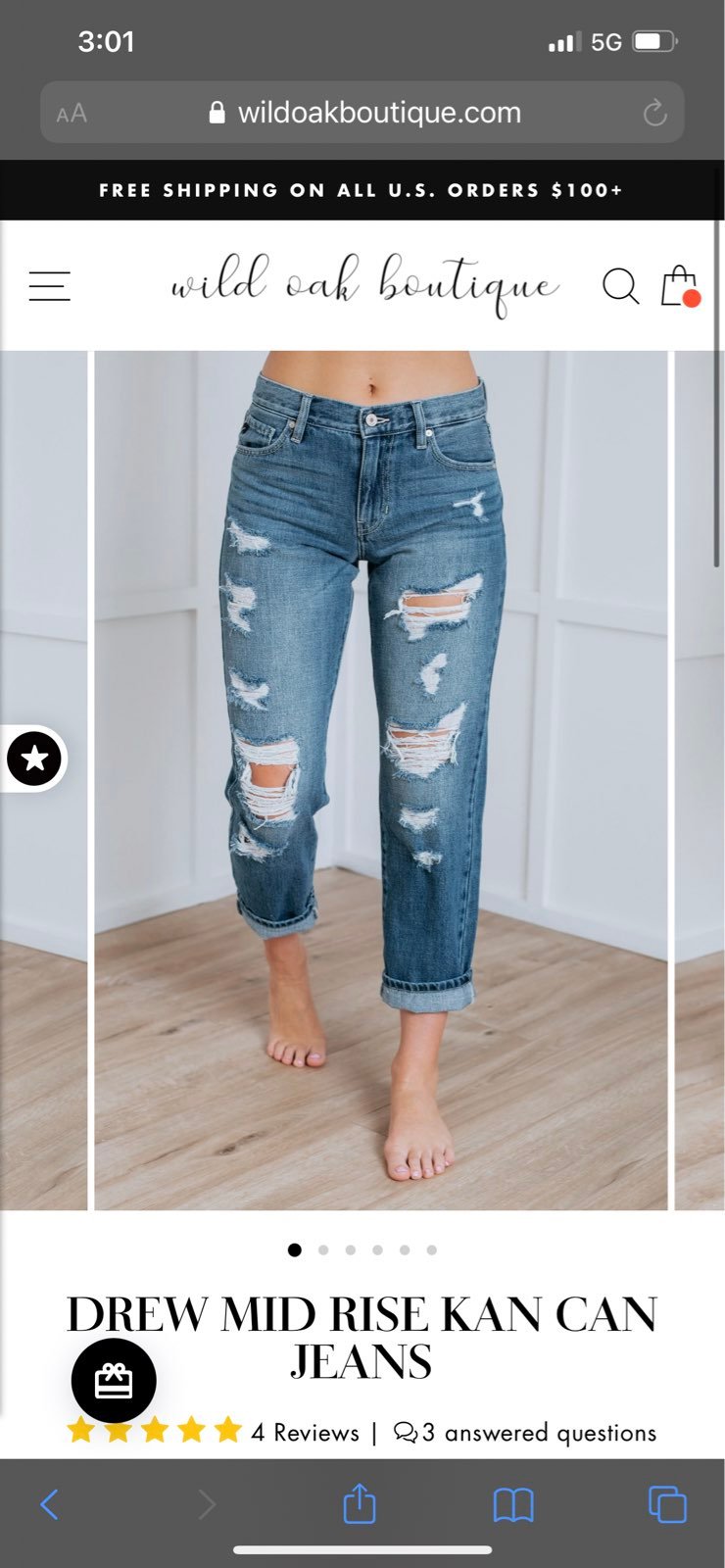
Task: Show open Safari tabs
Action: tap(667, 1504)
